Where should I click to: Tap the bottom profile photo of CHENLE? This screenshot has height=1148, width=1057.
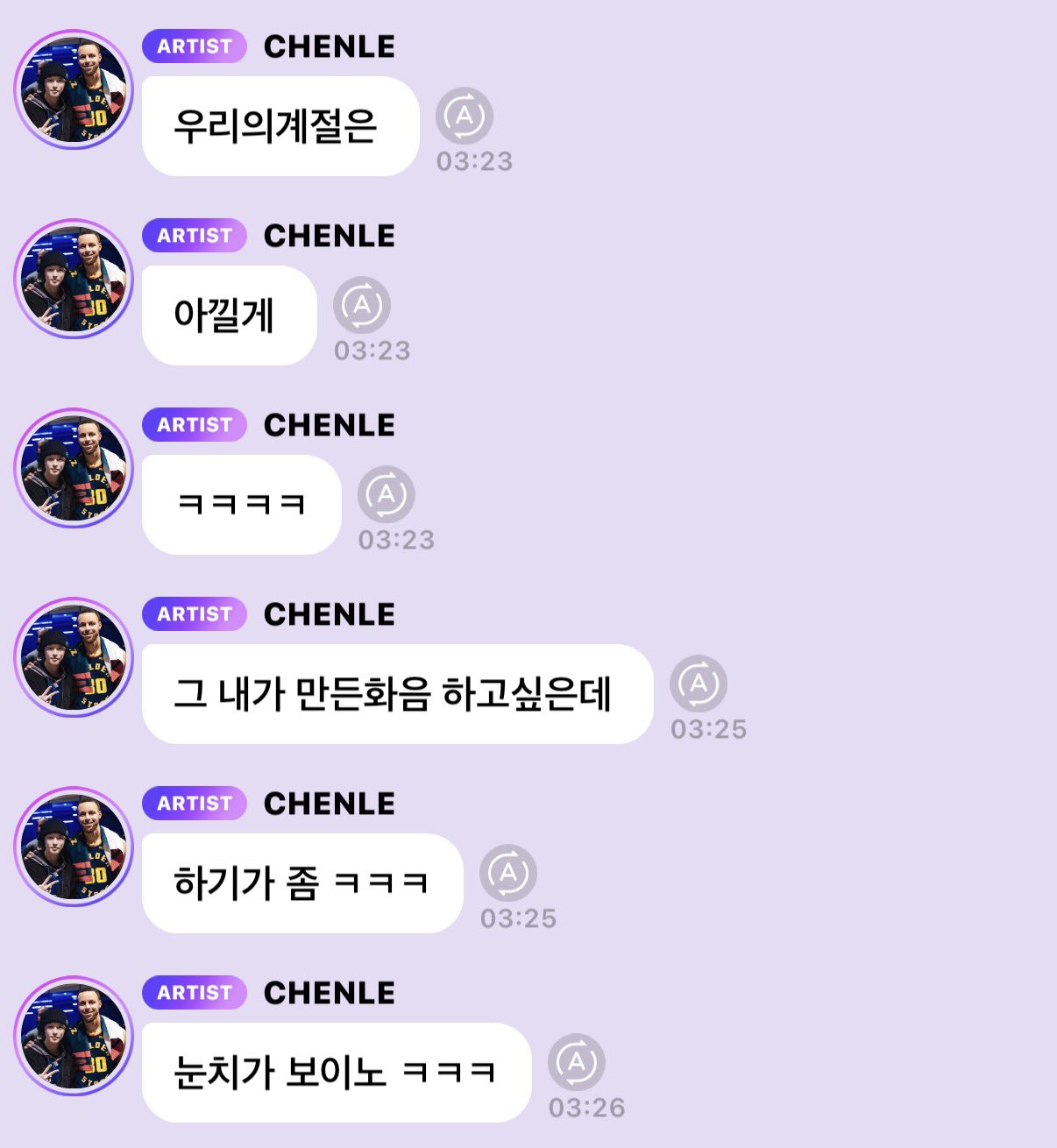[73, 1036]
